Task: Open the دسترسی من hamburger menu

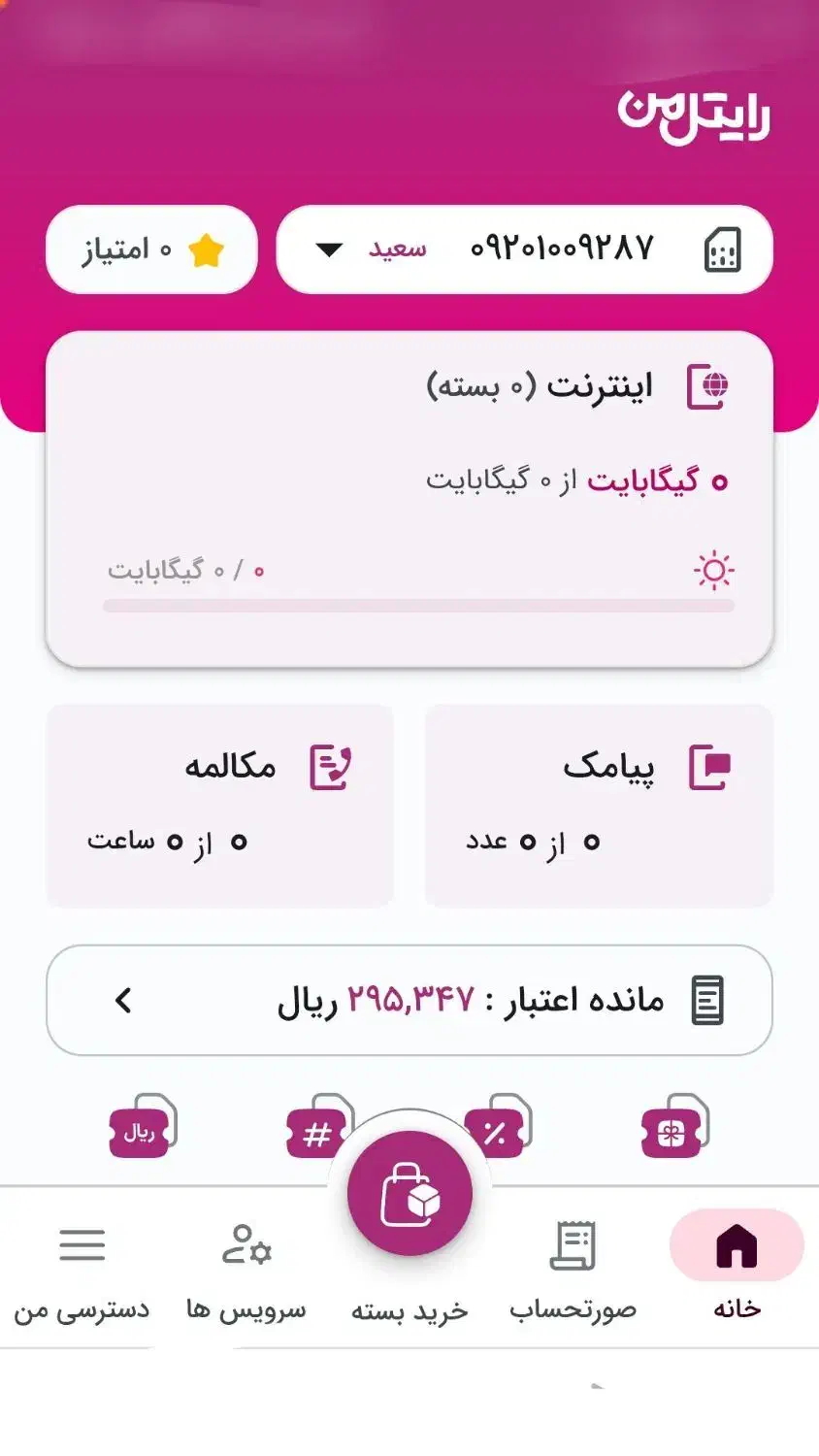Action: (82, 1243)
